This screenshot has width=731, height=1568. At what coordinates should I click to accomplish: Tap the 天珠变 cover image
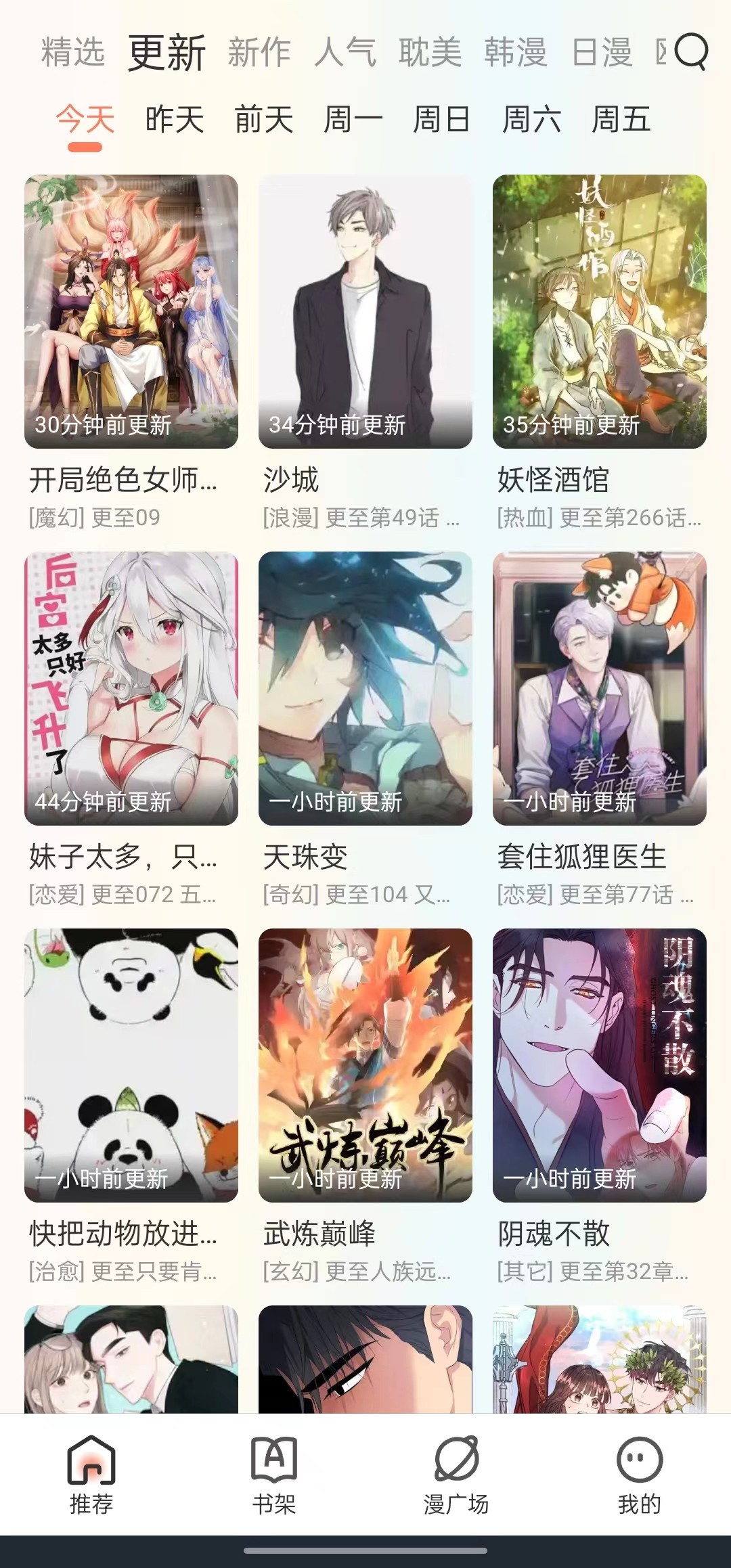coord(365,690)
